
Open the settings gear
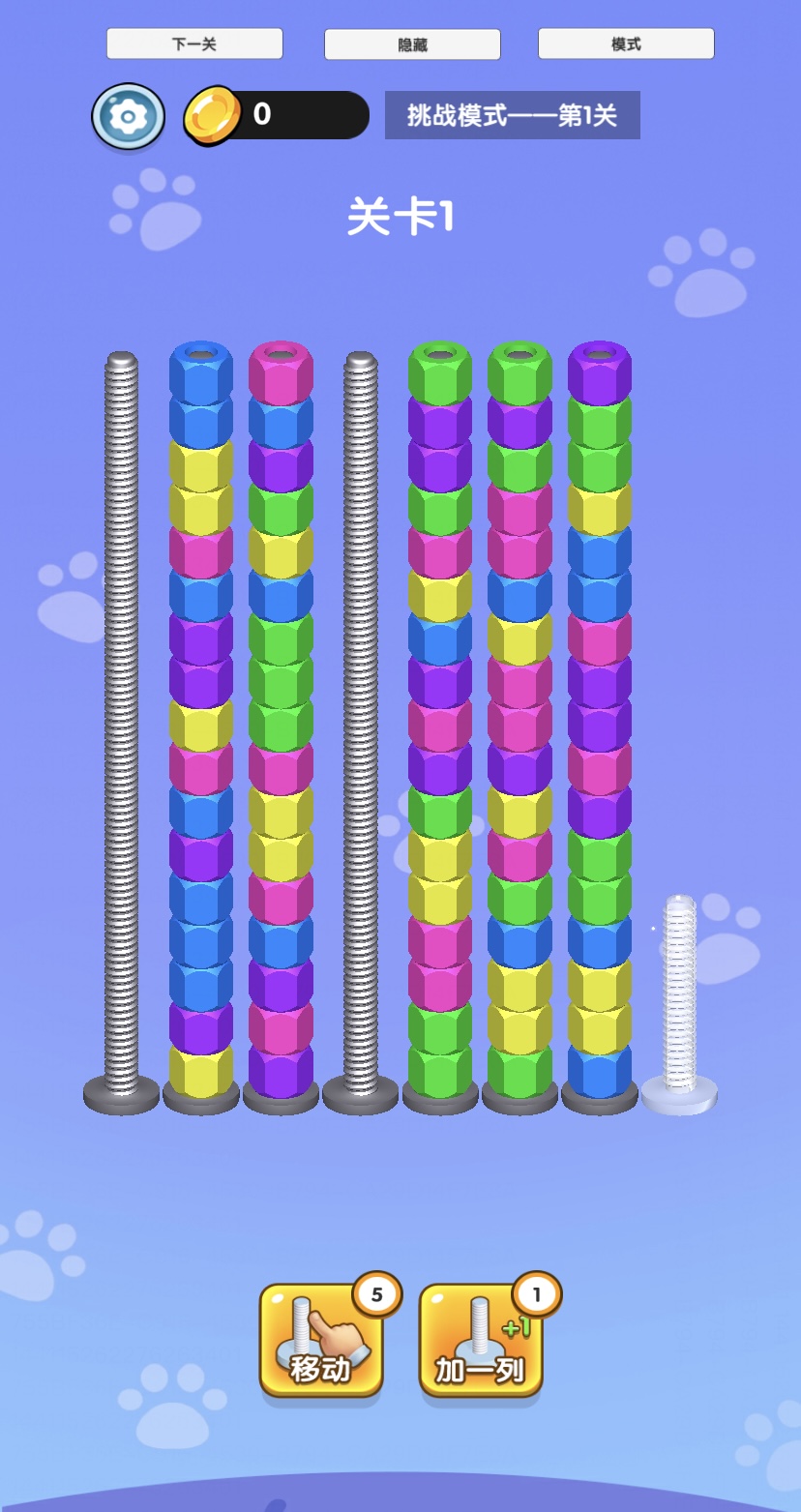(x=128, y=116)
